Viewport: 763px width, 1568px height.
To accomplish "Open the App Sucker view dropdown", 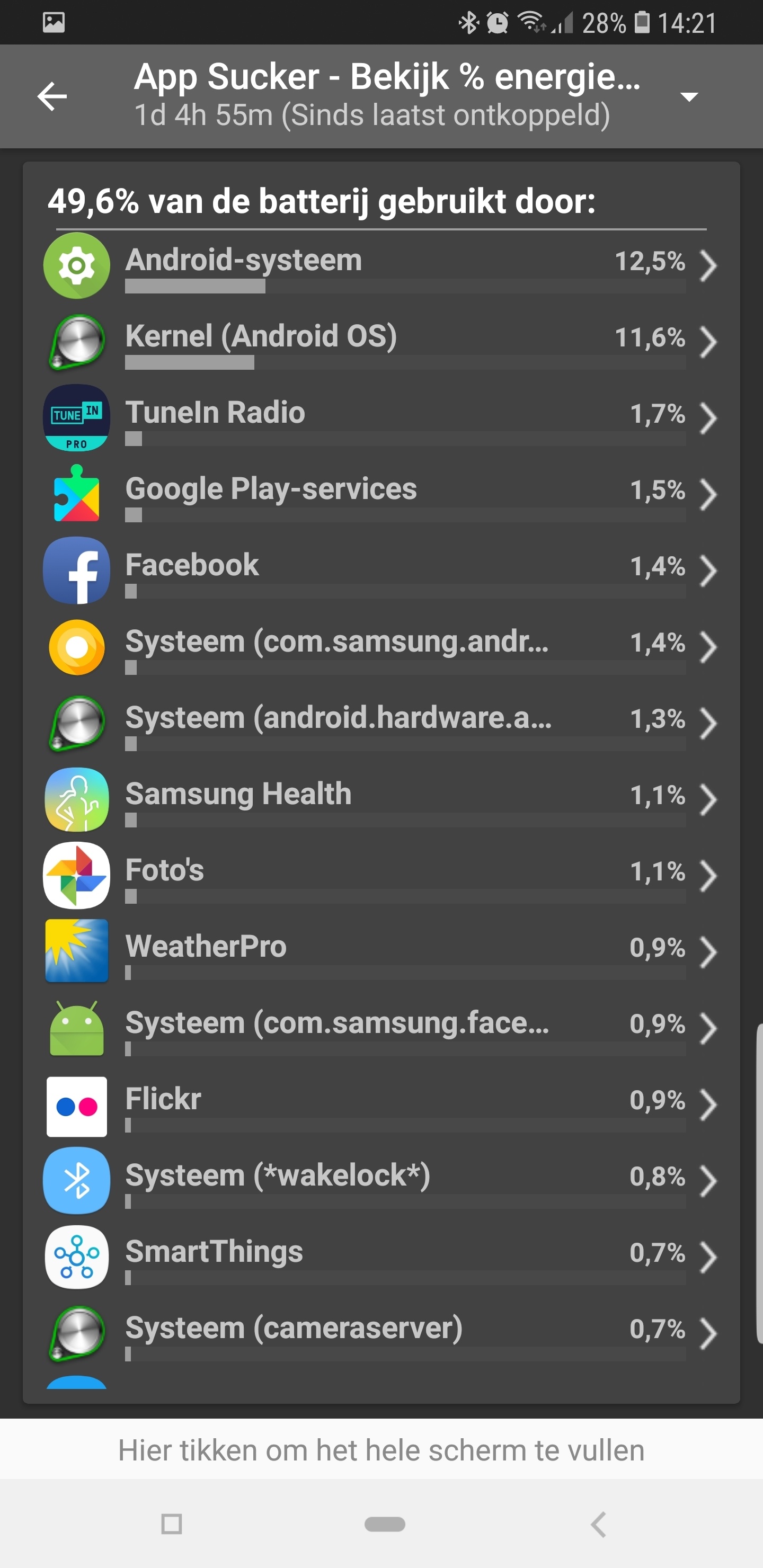I will point(689,97).
